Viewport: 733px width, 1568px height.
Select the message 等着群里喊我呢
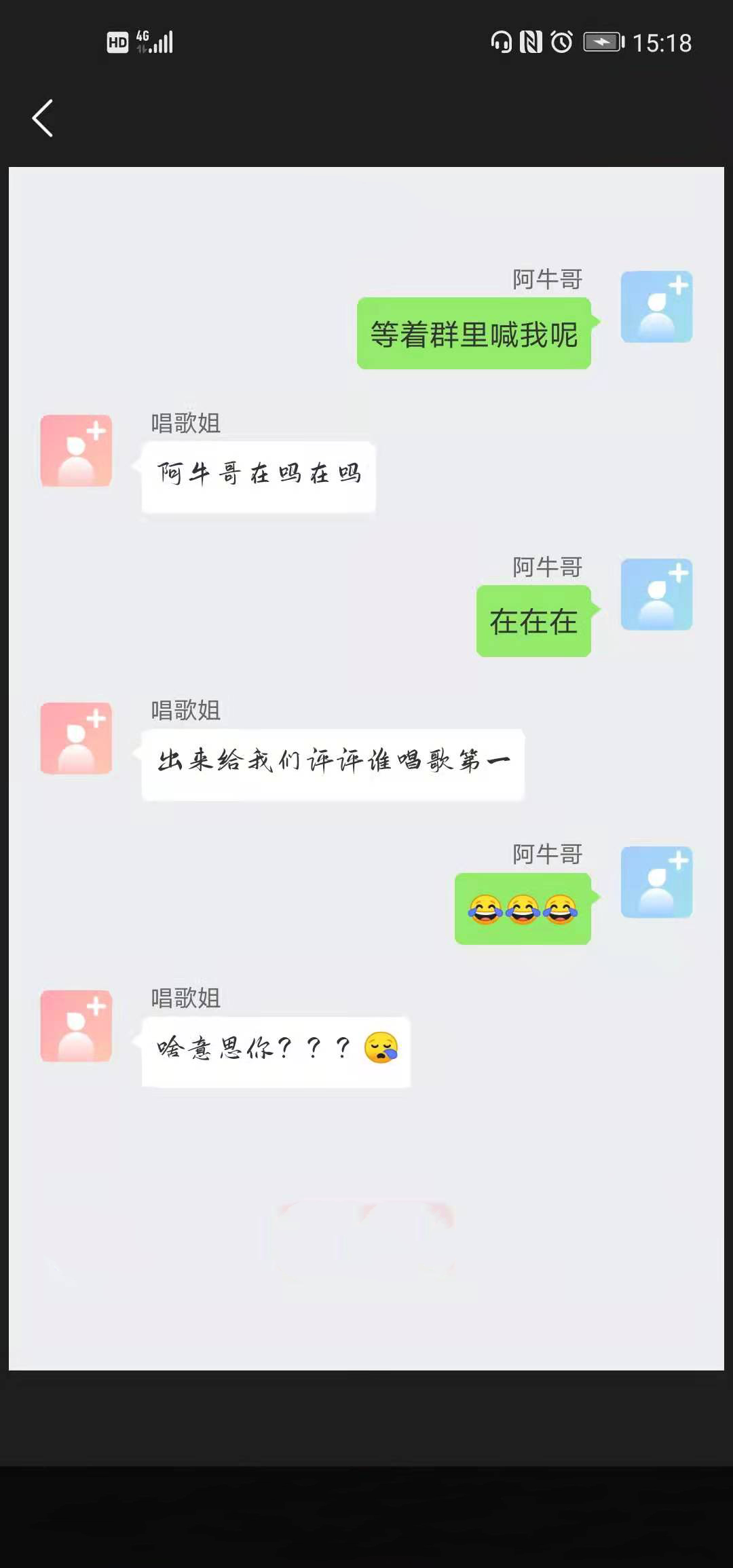(474, 335)
